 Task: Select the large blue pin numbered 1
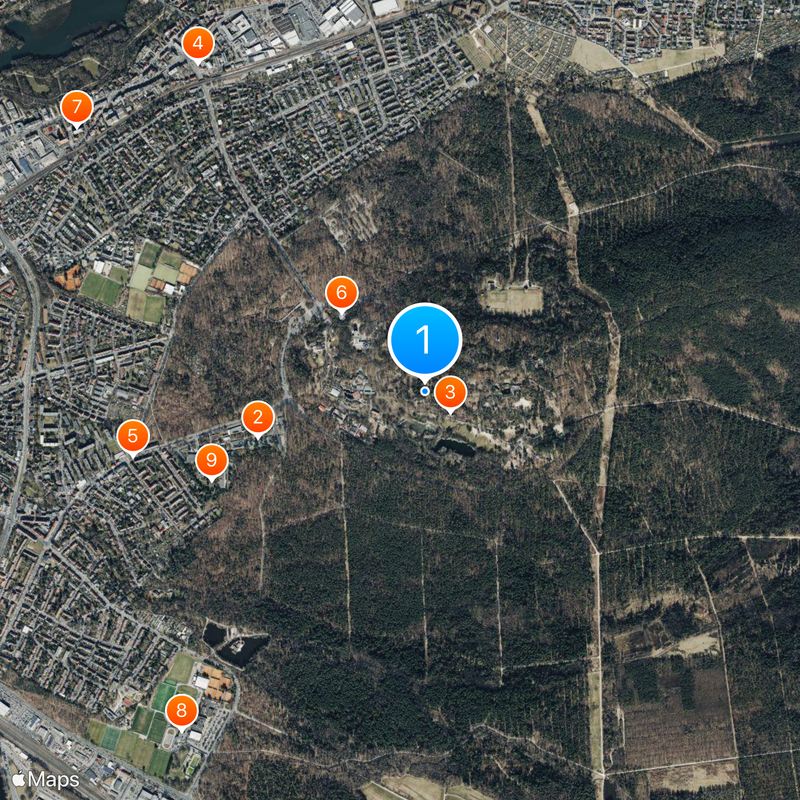[424, 341]
